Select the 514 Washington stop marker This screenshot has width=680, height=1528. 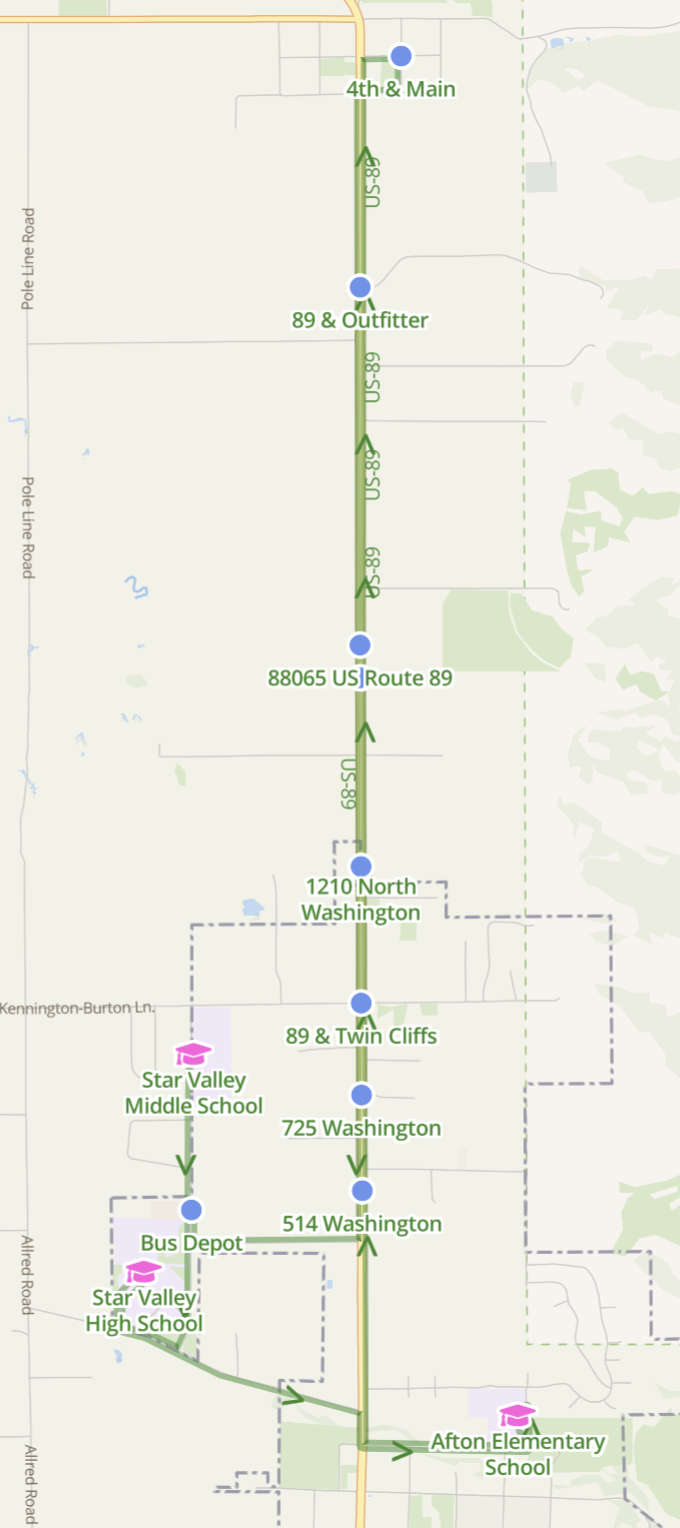[x=362, y=1191]
